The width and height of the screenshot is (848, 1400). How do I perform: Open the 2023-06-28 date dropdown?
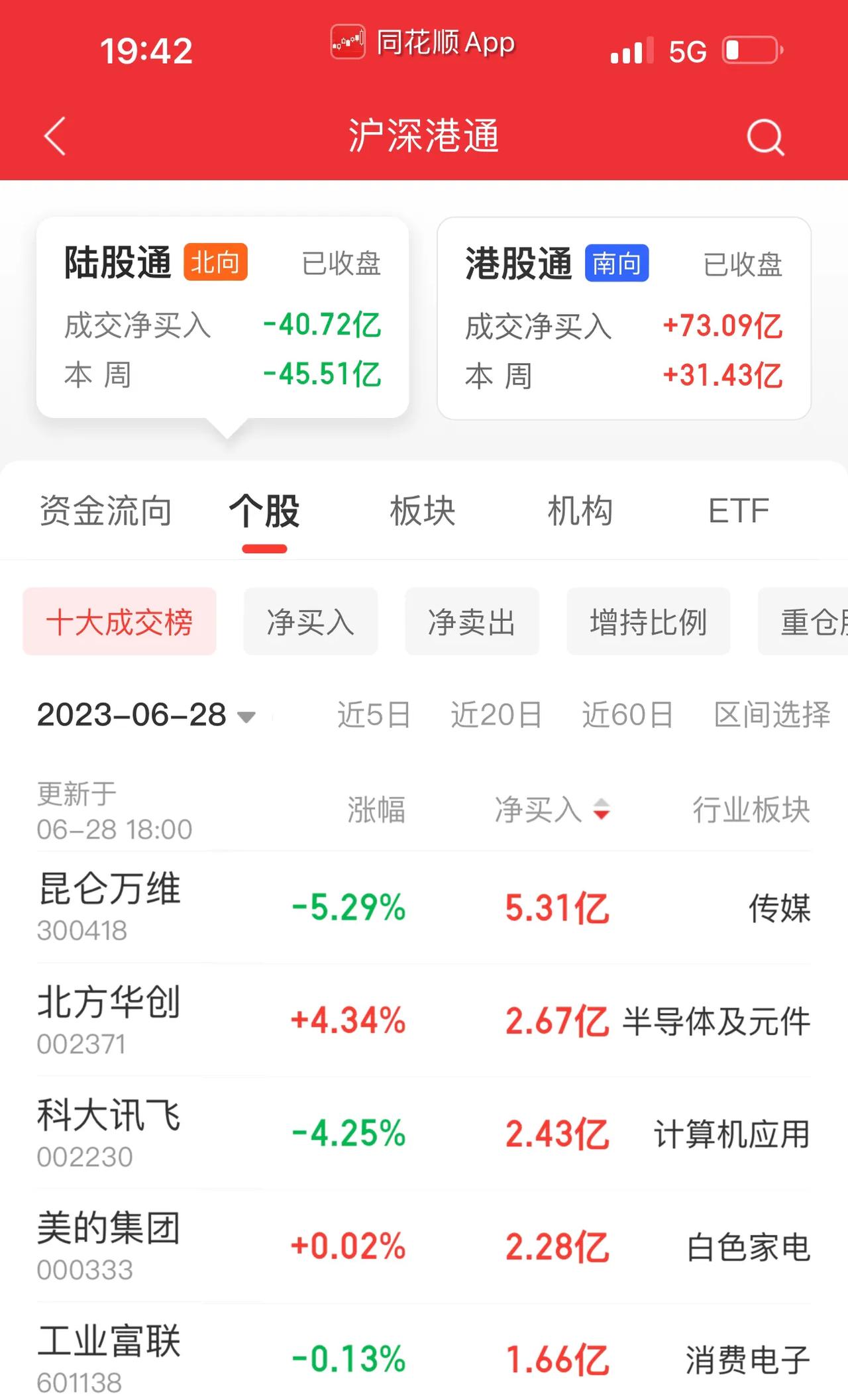click(x=146, y=715)
